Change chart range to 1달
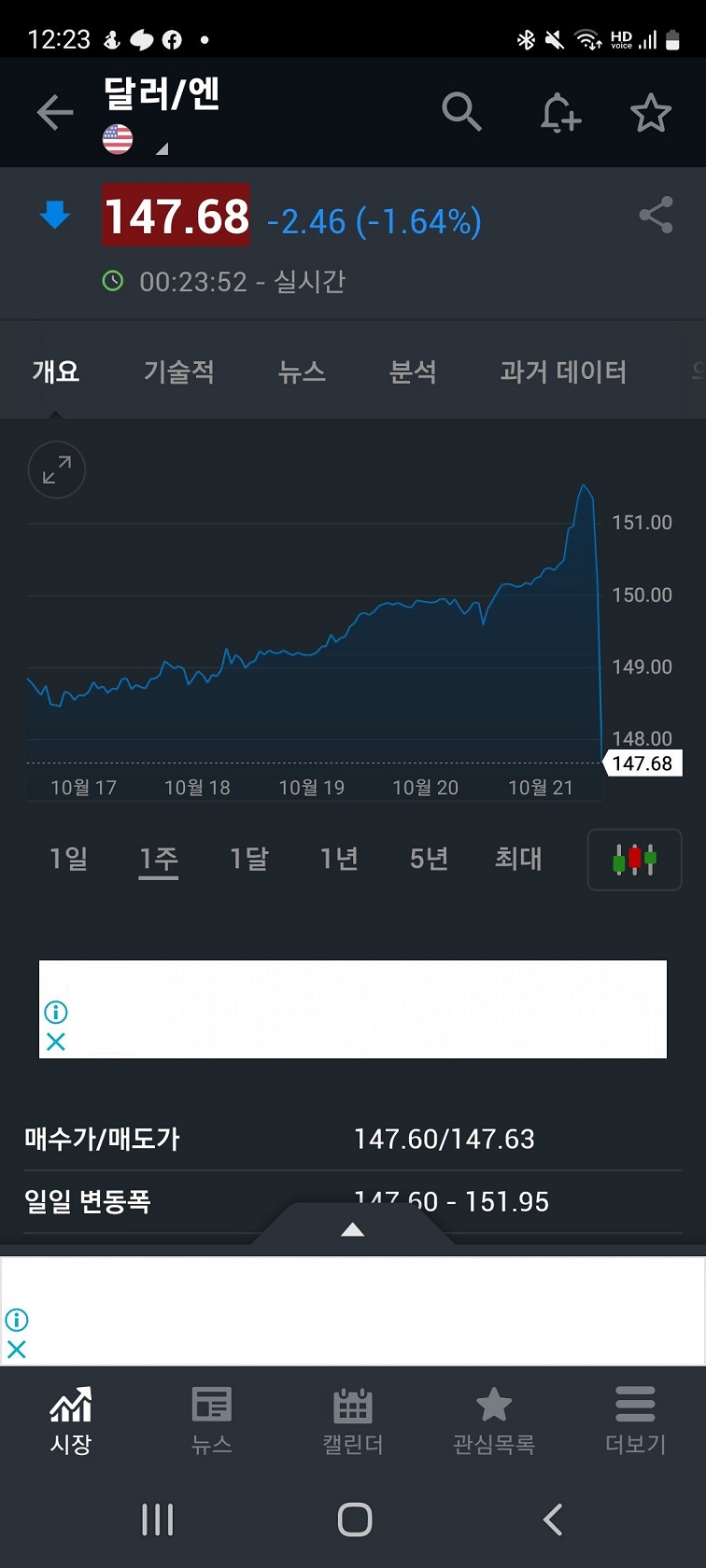The width and height of the screenshot is (706, 1568). point(249,859)
